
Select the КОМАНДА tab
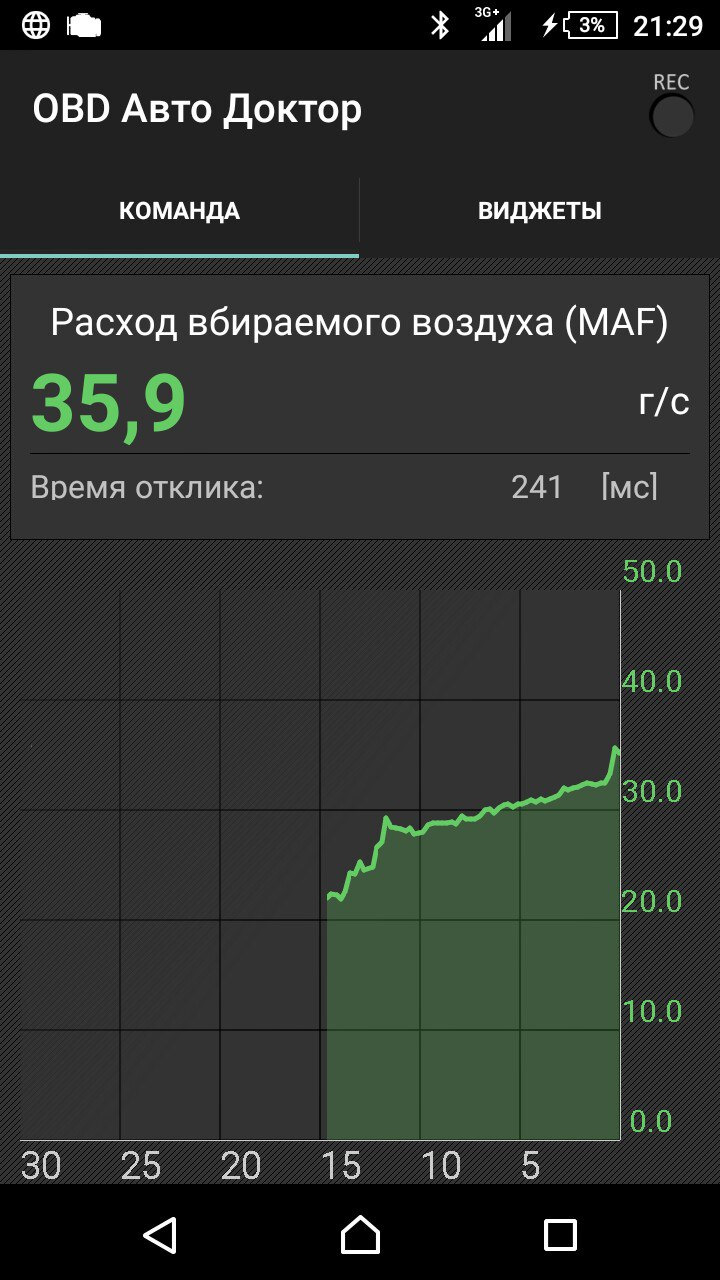[x=179, y=211]
